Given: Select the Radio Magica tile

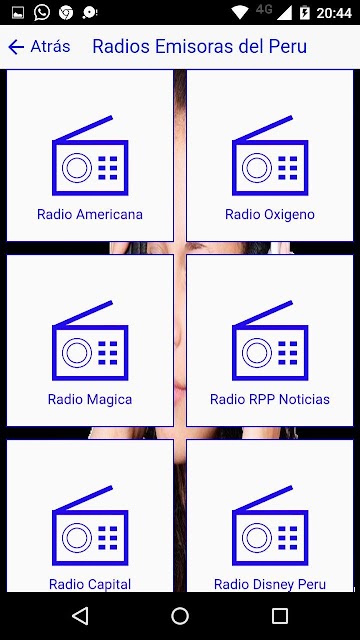Looking at the screenshot, I should (x=90, y=340).
